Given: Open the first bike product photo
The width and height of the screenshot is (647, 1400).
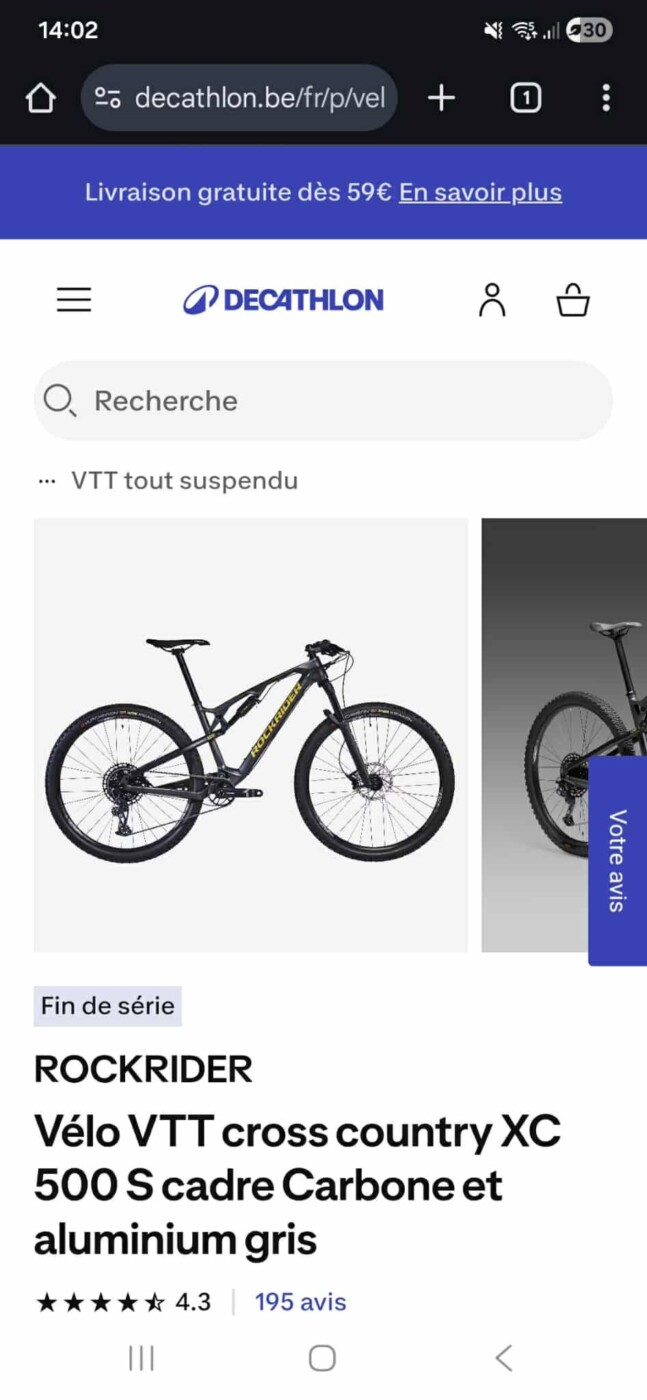Looking at the screenshot, I should (250, 735).
